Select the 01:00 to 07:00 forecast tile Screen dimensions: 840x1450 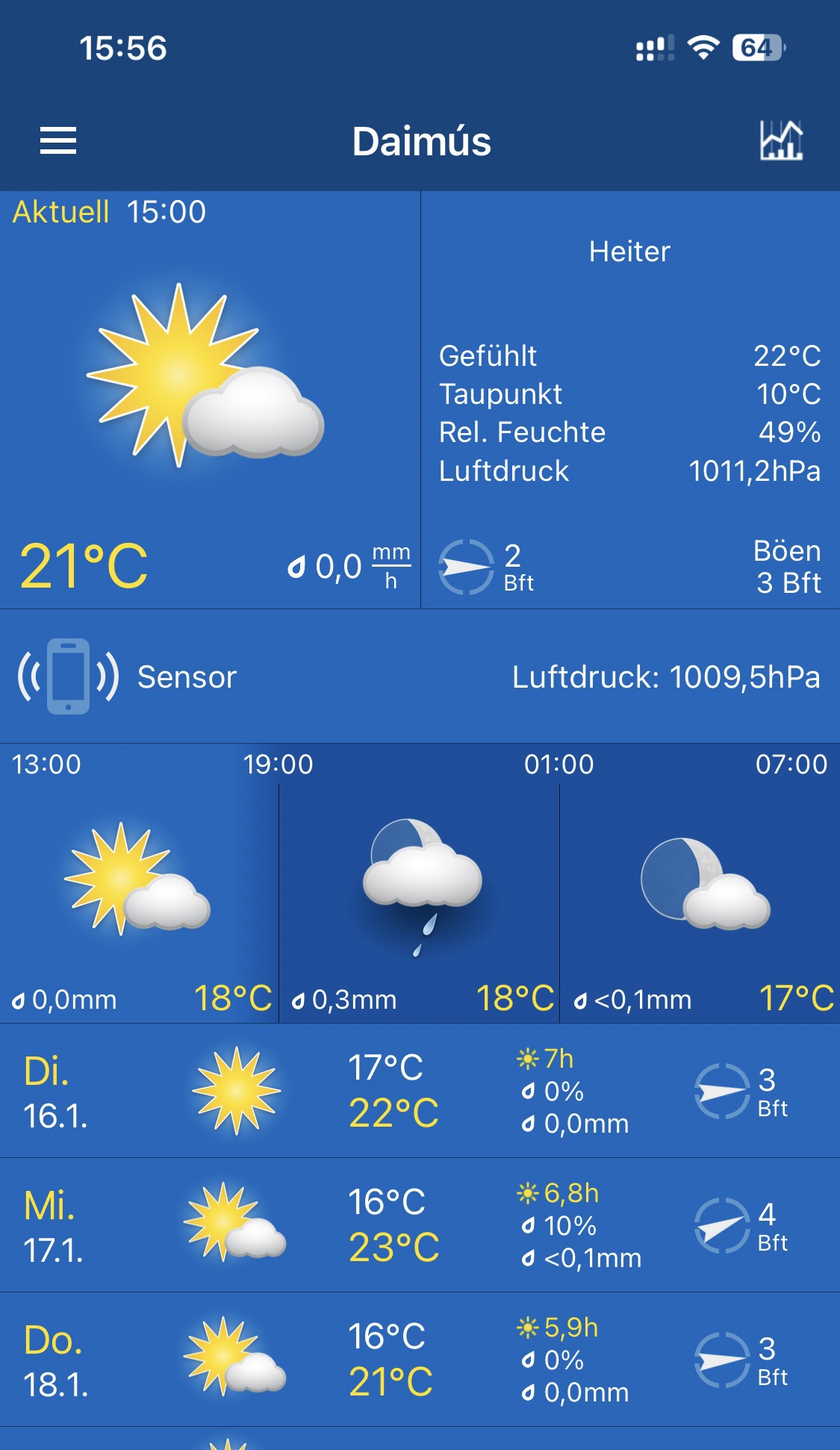700,885
